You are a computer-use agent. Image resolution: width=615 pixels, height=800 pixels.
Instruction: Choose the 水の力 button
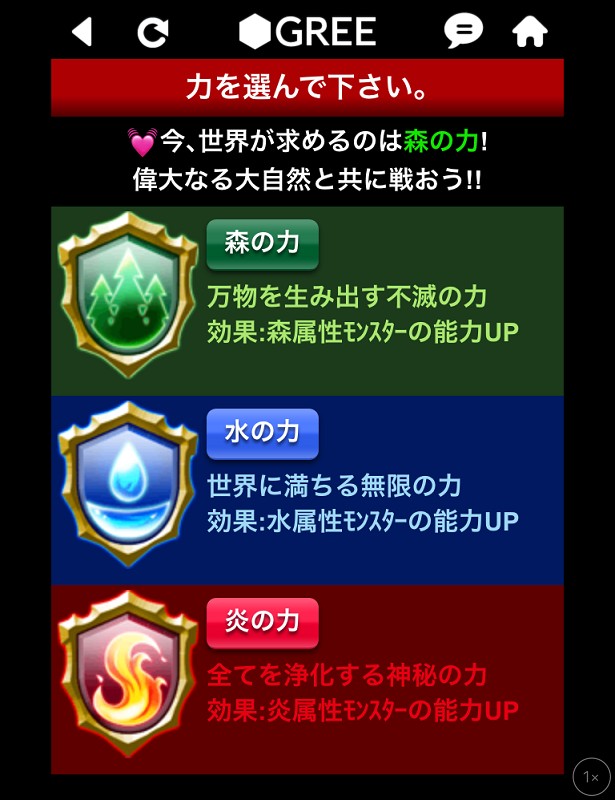tap(262, 434)
